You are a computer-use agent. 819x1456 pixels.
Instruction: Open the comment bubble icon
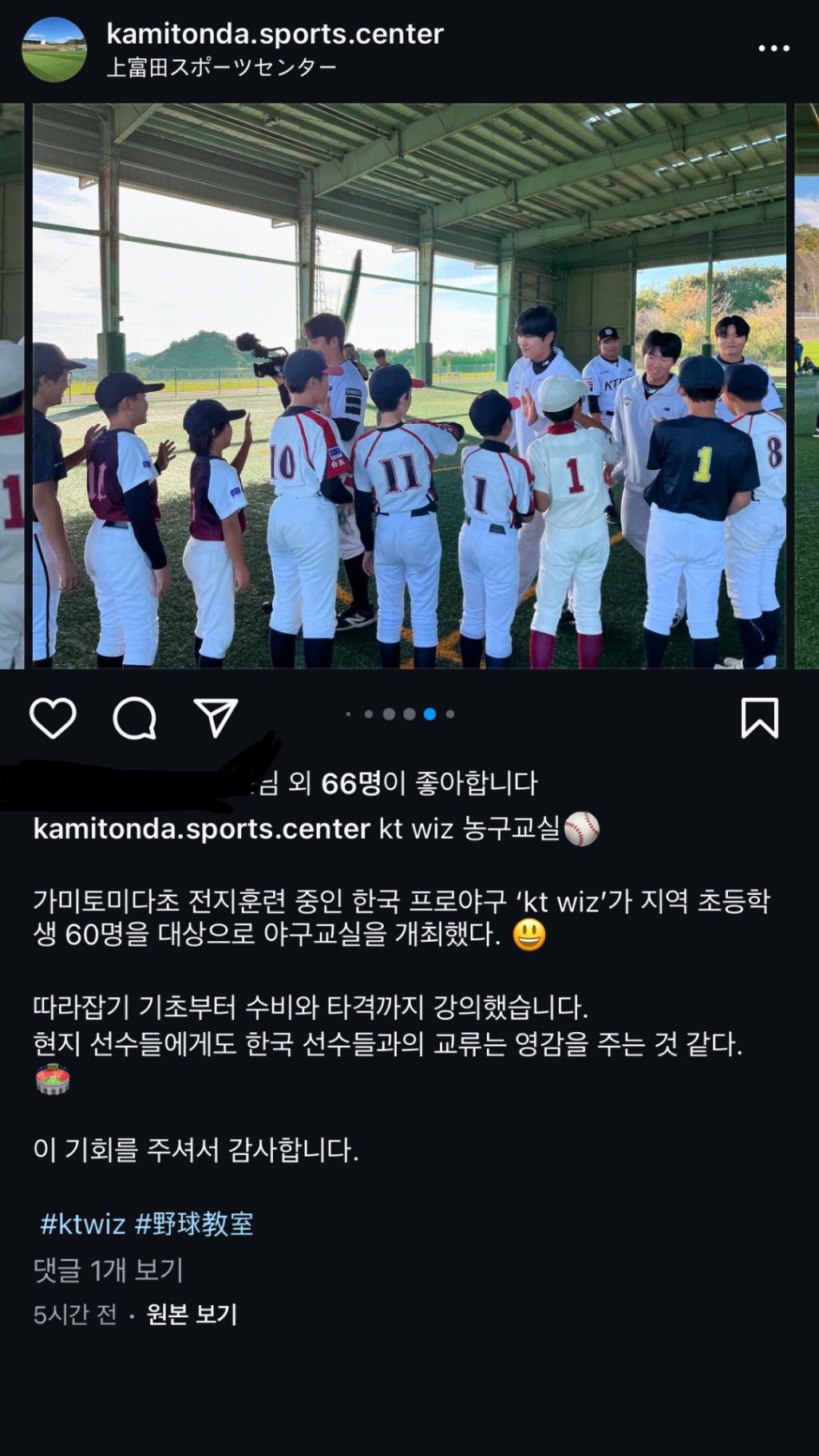pyautogui.click(x=134, y=717)
